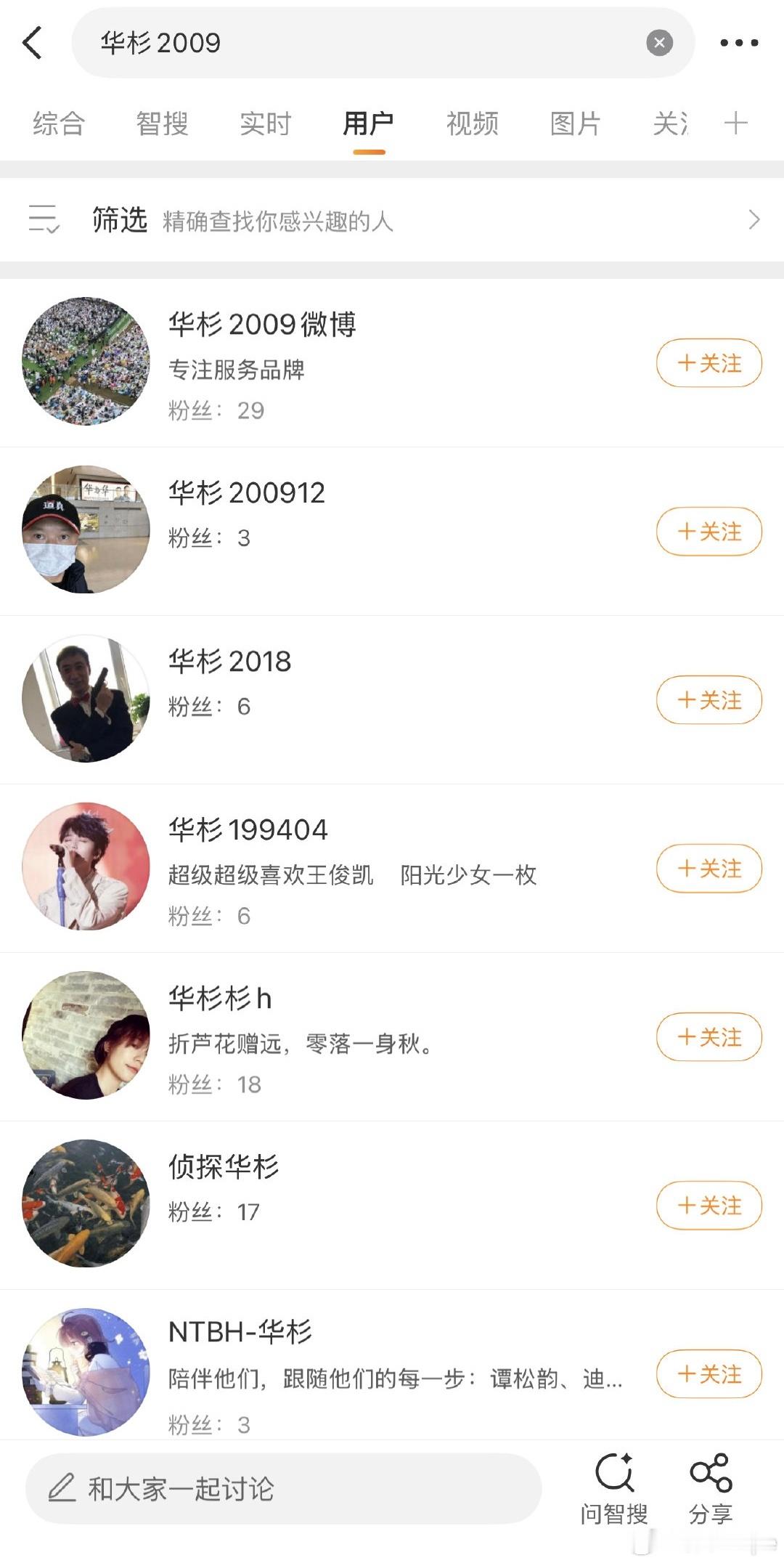Clear the search text 华杉2009
Image resolution: width=784 pixels, height=1563 pixels.
pos(659,43)
